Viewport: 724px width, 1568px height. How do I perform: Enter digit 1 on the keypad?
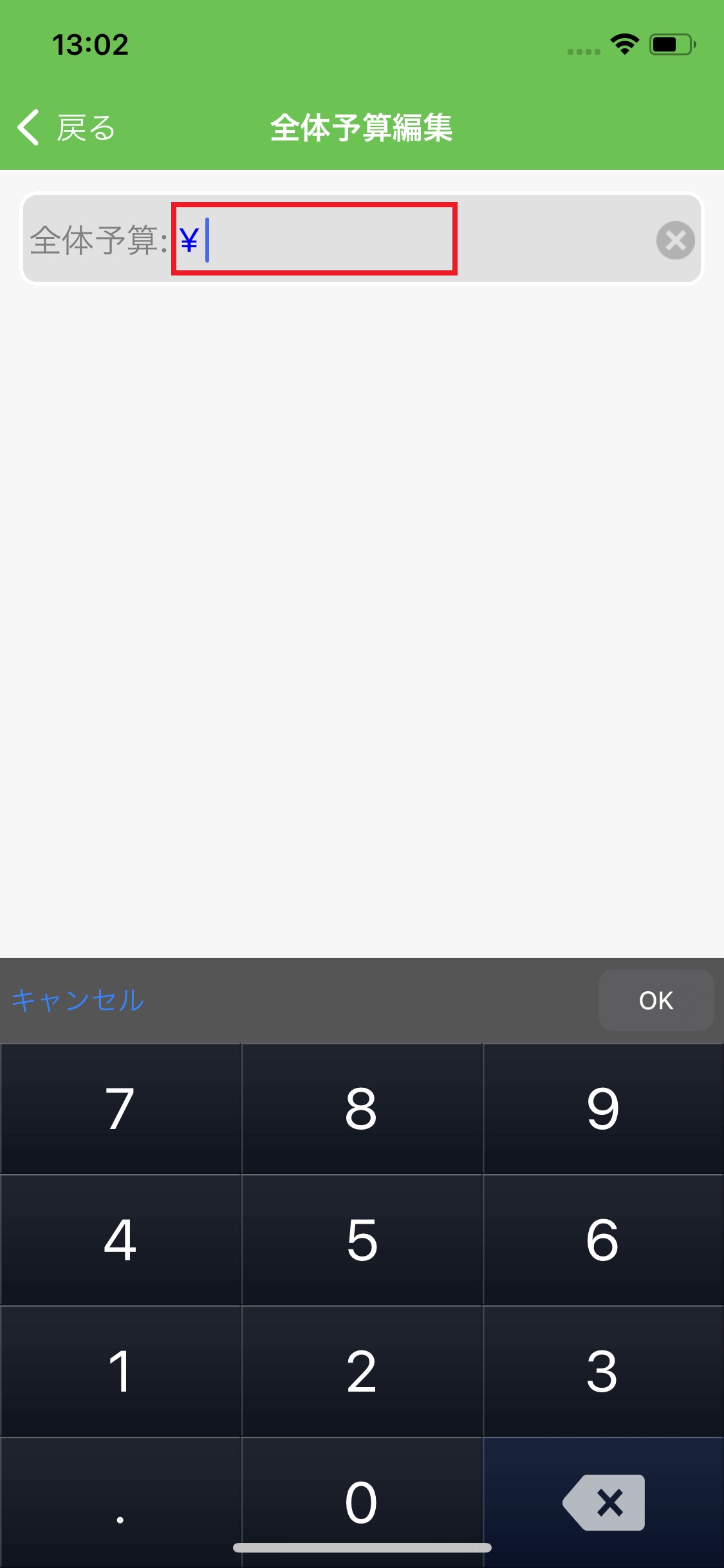click(120, 1371)
